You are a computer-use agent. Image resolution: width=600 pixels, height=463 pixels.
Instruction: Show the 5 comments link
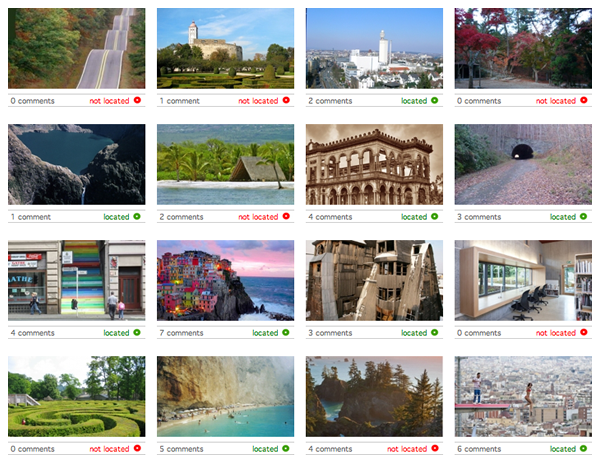pos(181,449)
